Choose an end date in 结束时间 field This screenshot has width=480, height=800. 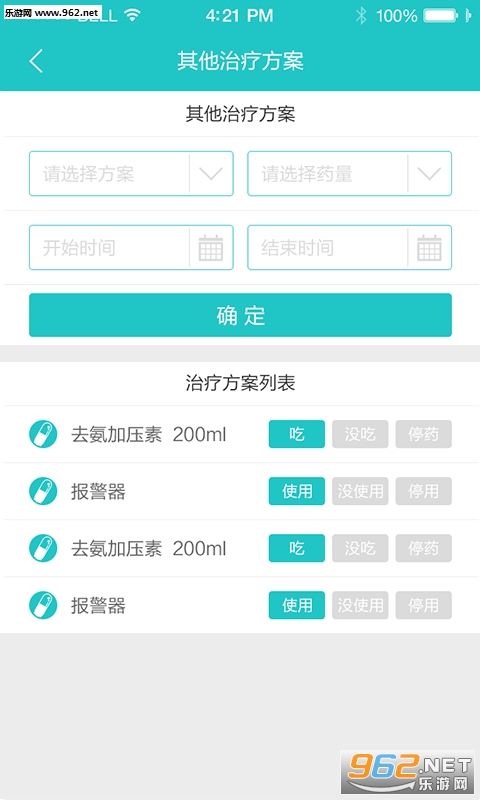point(349,247)
